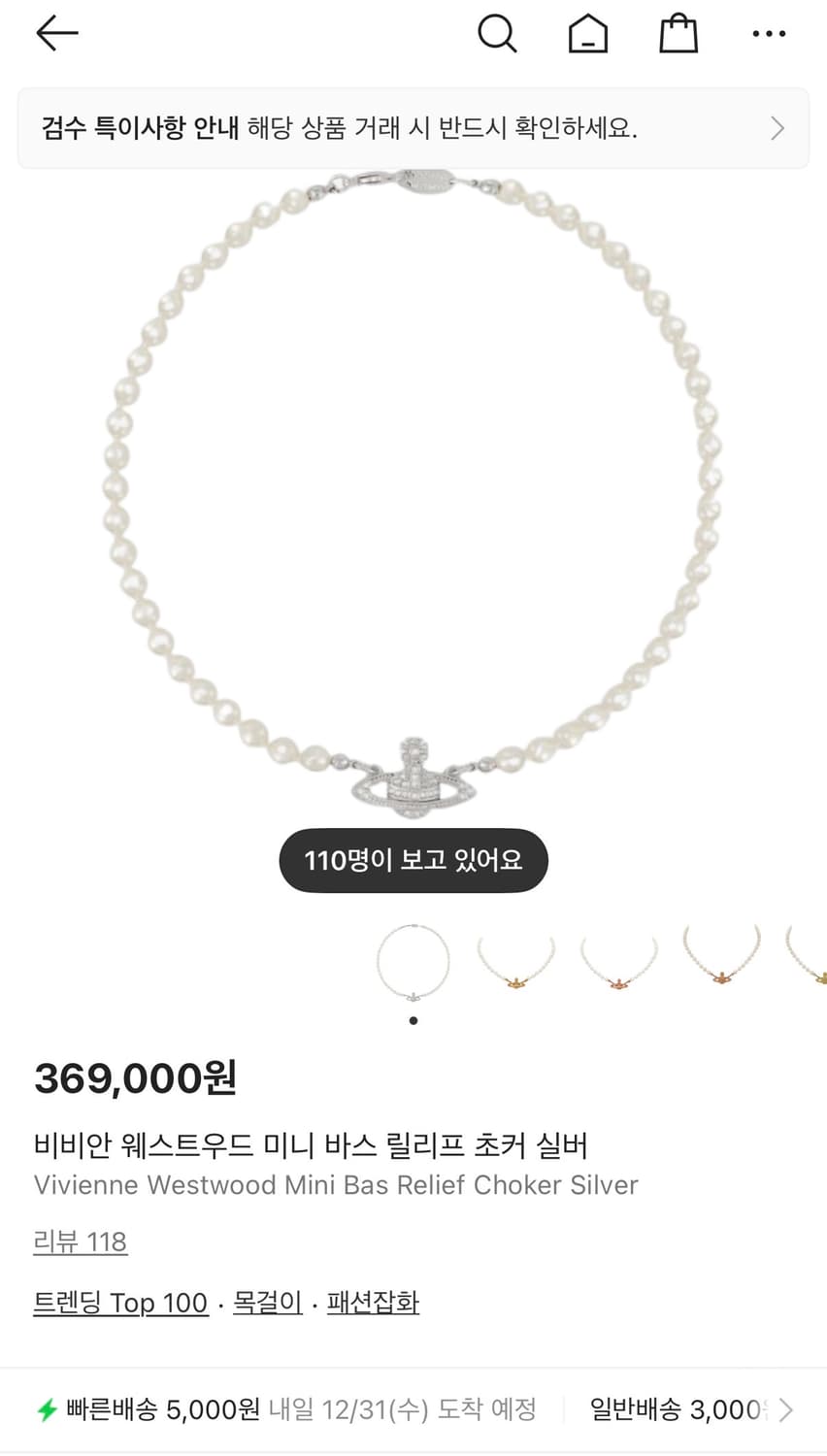Open the shopping bag icon

pos(678,32)
